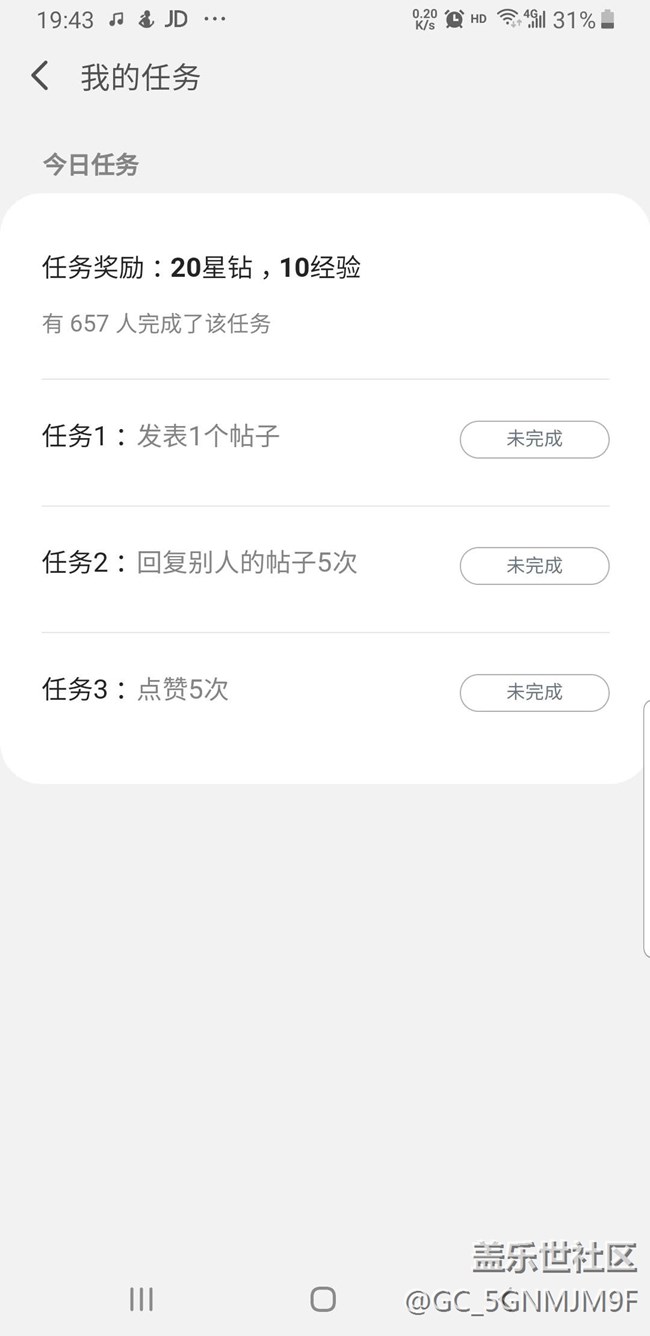Tap 未完成 button for 任务1 发表帖子
This screenshot has height=1336, width=650.
tap(534, 439)
